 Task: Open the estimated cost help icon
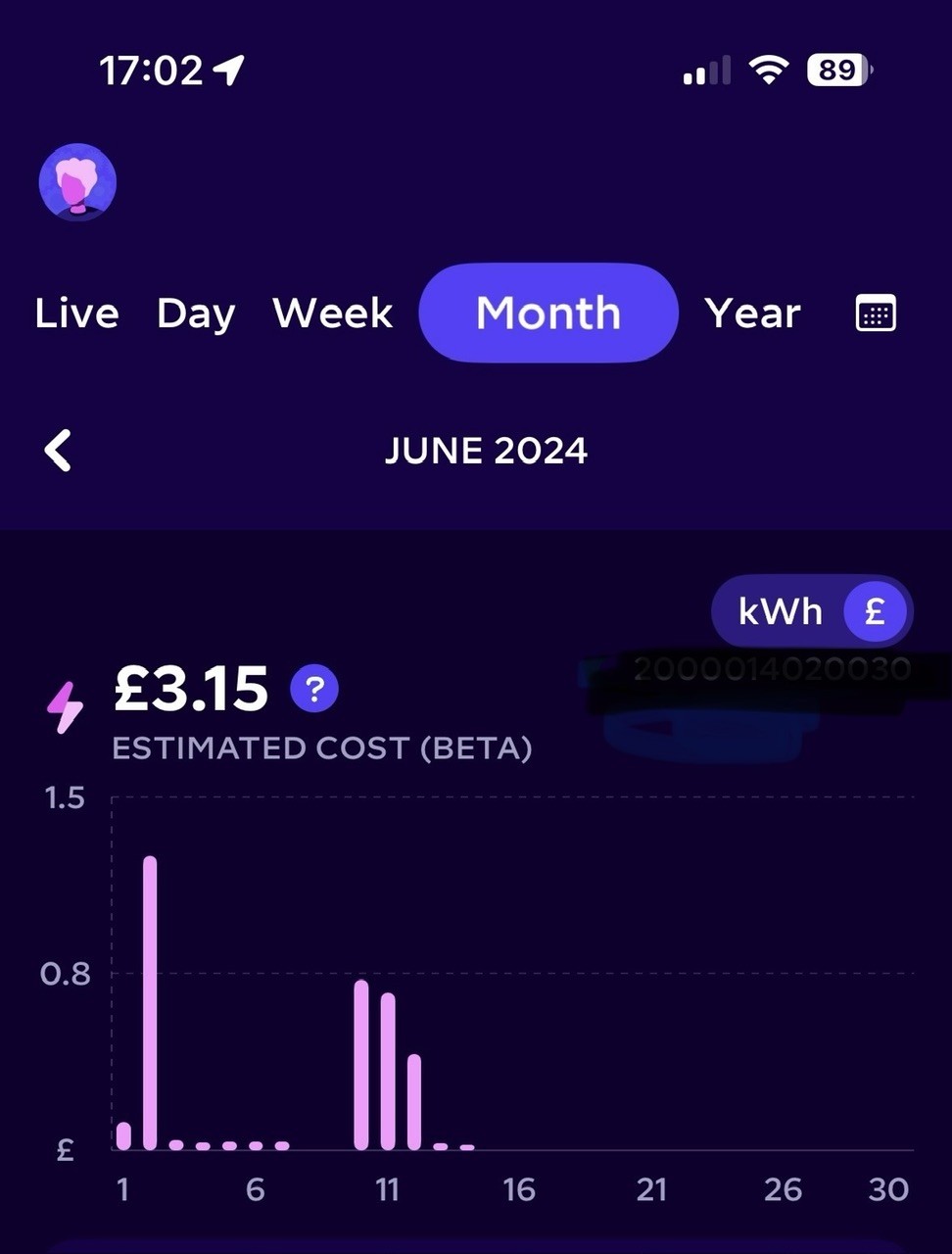tap(314, 689)
